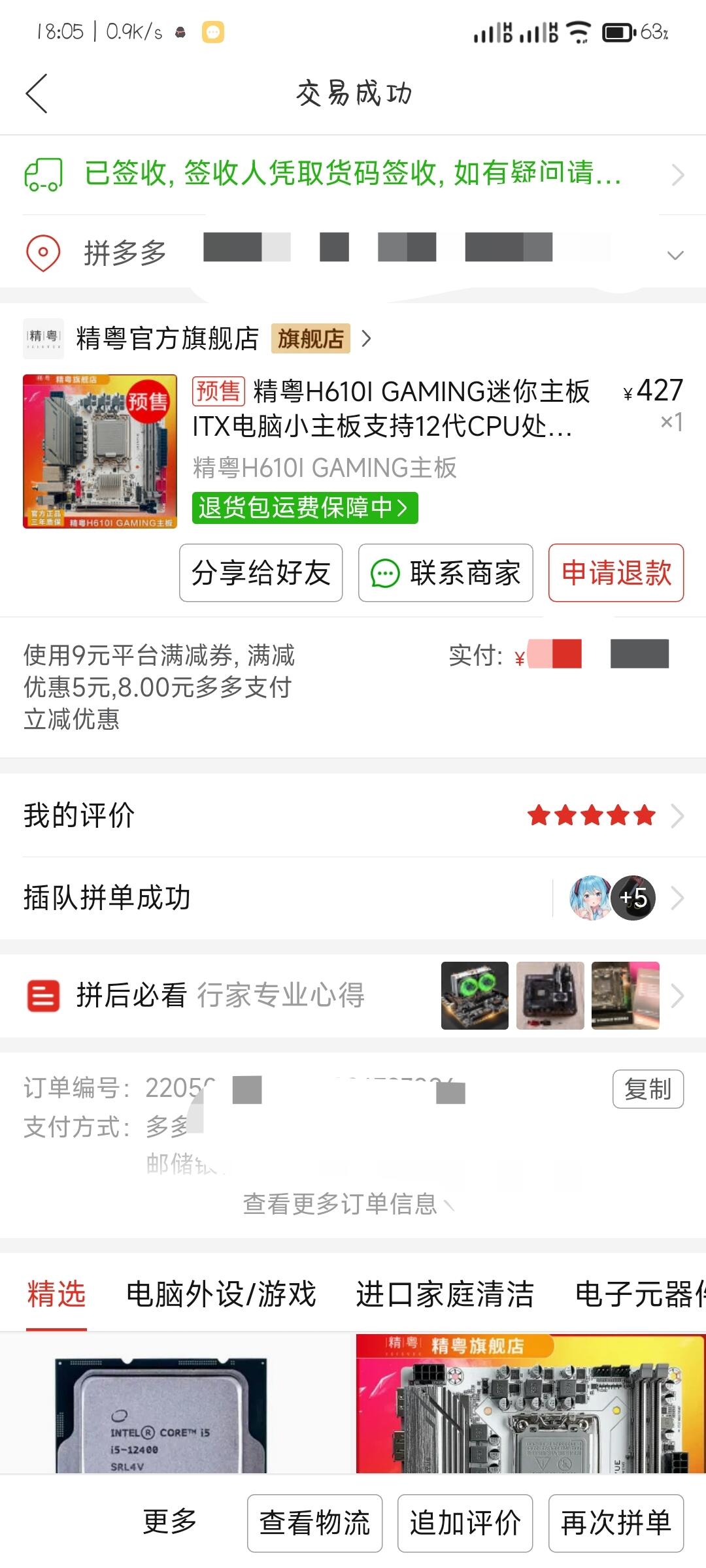Image resolution: width=706 pixels, height=1568 pixels.
Task: Copy the order number with 复制
Action: [648, 1089]
